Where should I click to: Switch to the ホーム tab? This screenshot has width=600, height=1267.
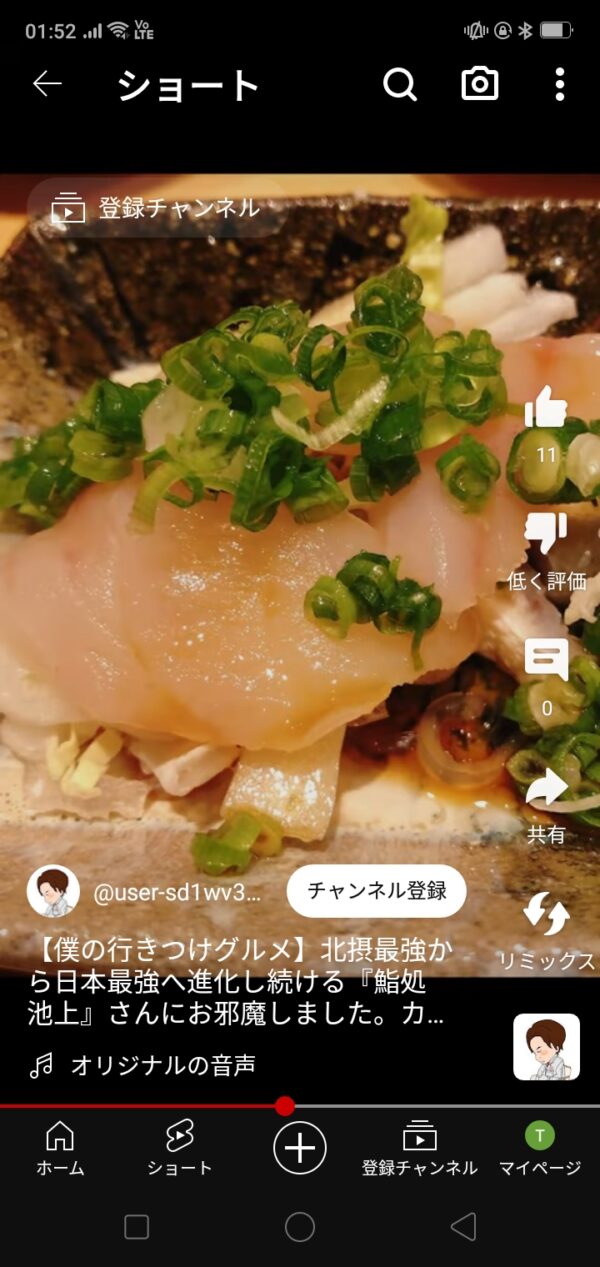tap(60, 1148)
